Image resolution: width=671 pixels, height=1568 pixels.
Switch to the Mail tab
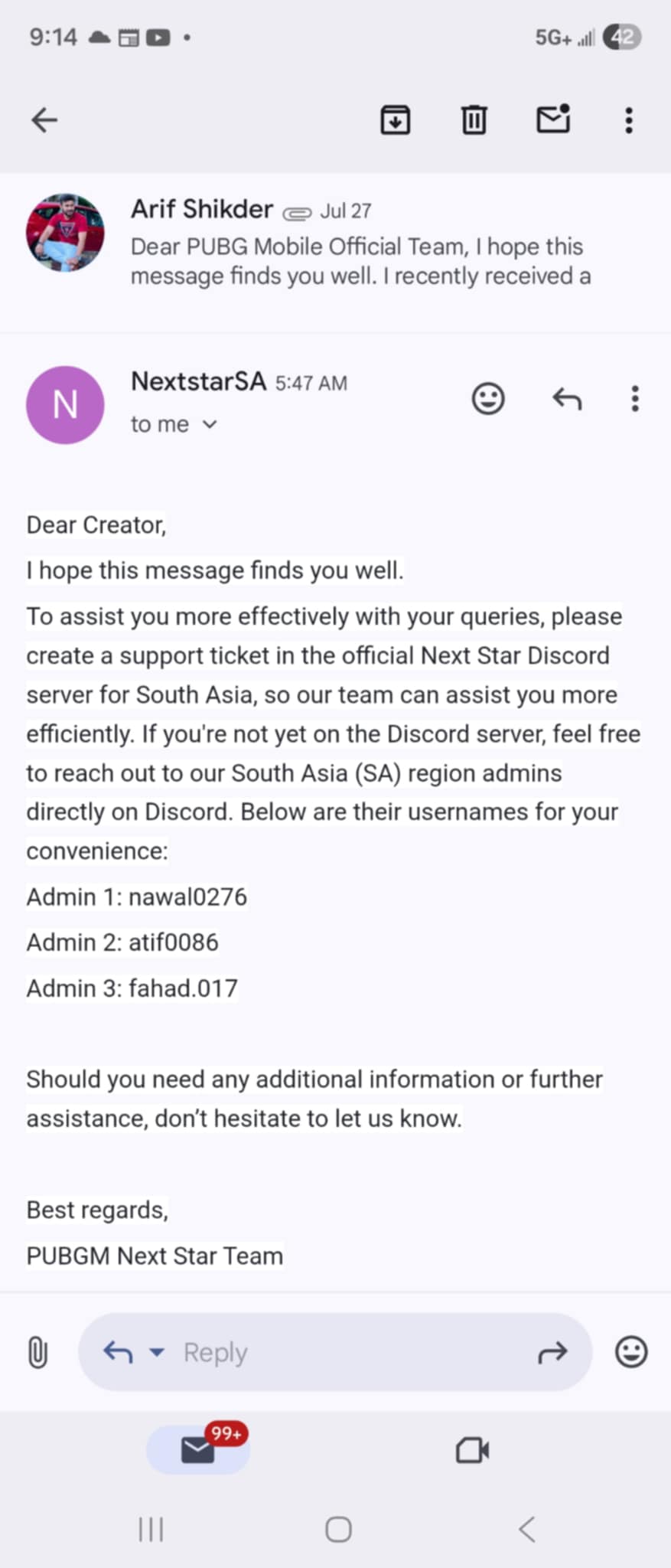[x=198, y=1449]
